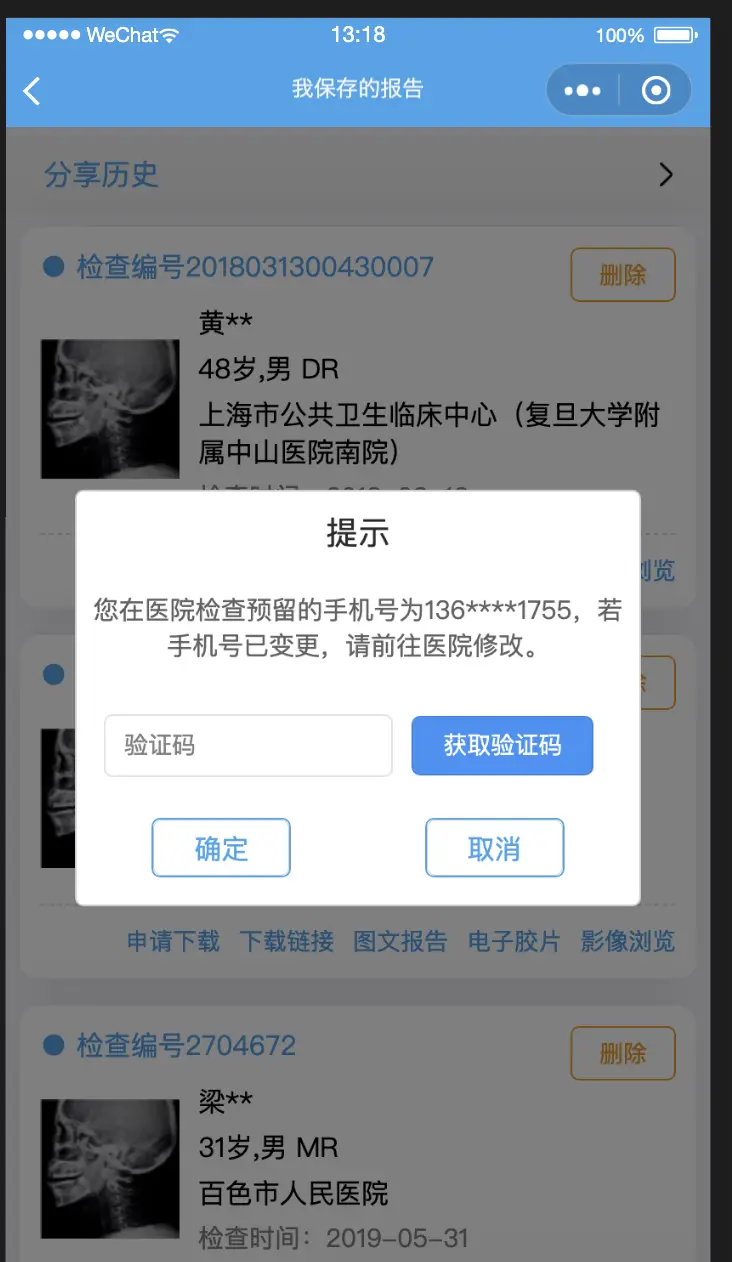View the 图文报告 link

pyautogui.click(x=400, y=941)
